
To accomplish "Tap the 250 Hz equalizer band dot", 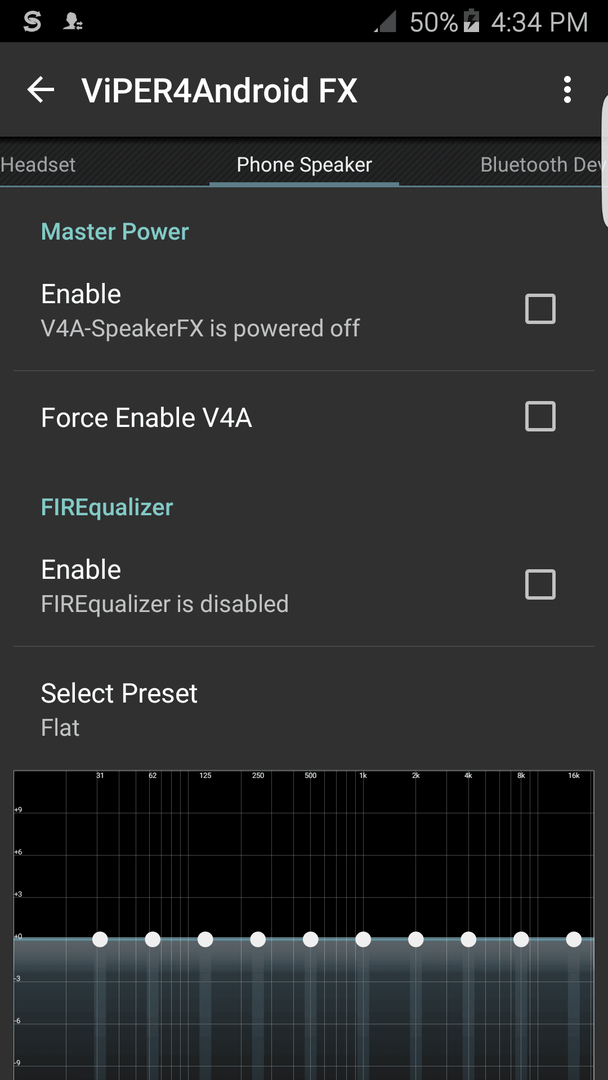I will coord(258,939).
